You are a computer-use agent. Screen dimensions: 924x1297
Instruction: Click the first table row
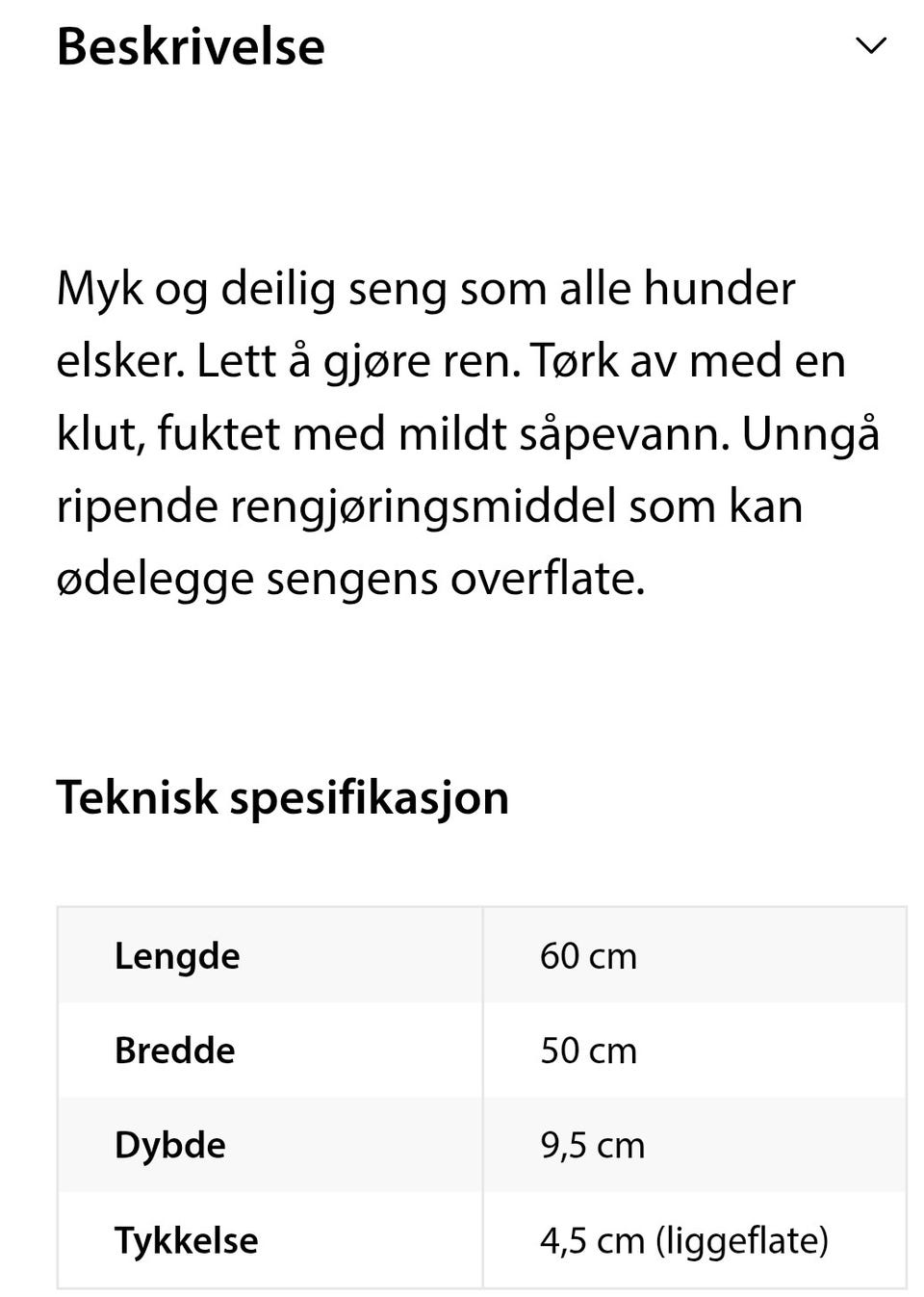coord(481,955)
